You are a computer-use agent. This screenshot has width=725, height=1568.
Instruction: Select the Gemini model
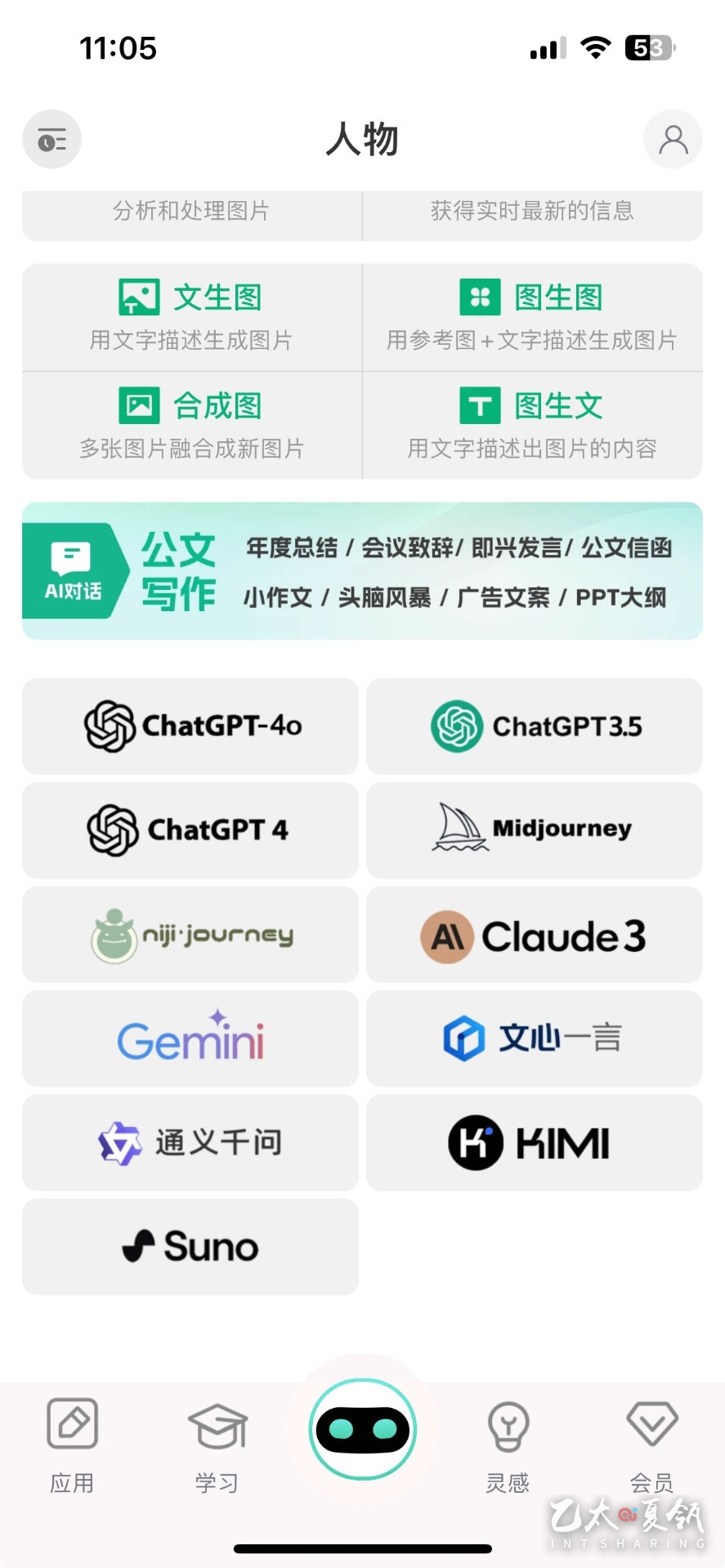[190, 1039]
